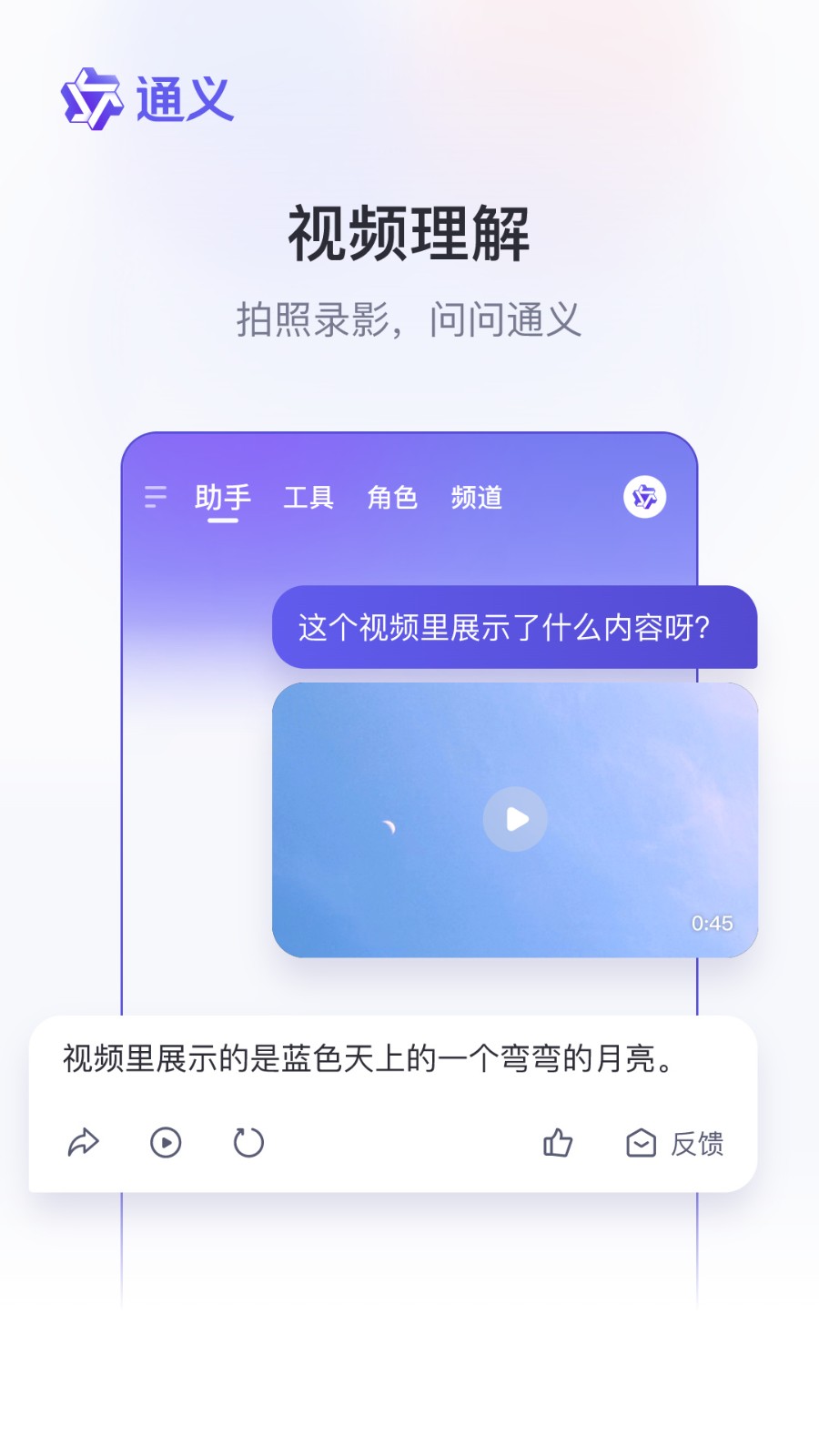This screenshot has height=1456, width=819.
Task: Click the 反馈 link
Action: coord(699,1144)
